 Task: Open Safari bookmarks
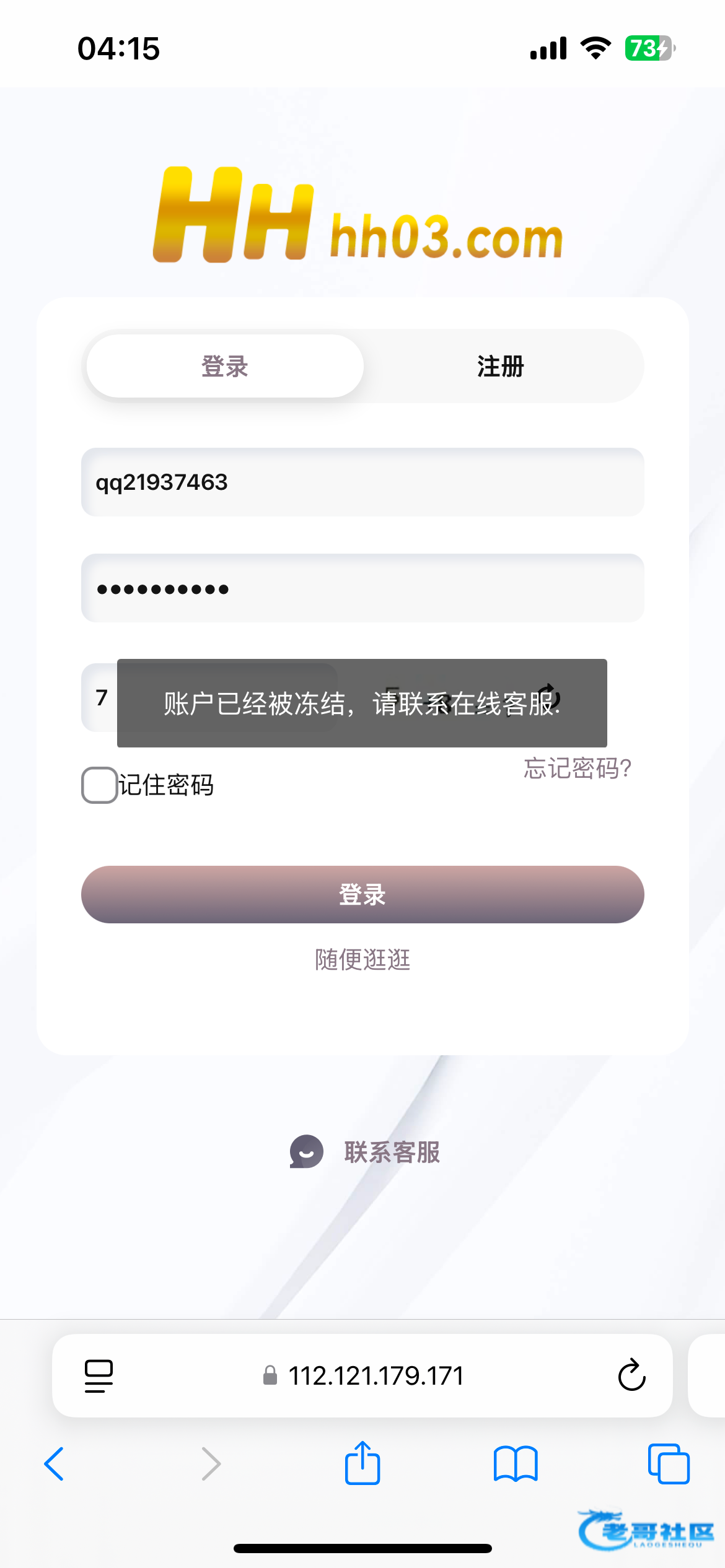pyautogui.click(x=516, y=1464)
